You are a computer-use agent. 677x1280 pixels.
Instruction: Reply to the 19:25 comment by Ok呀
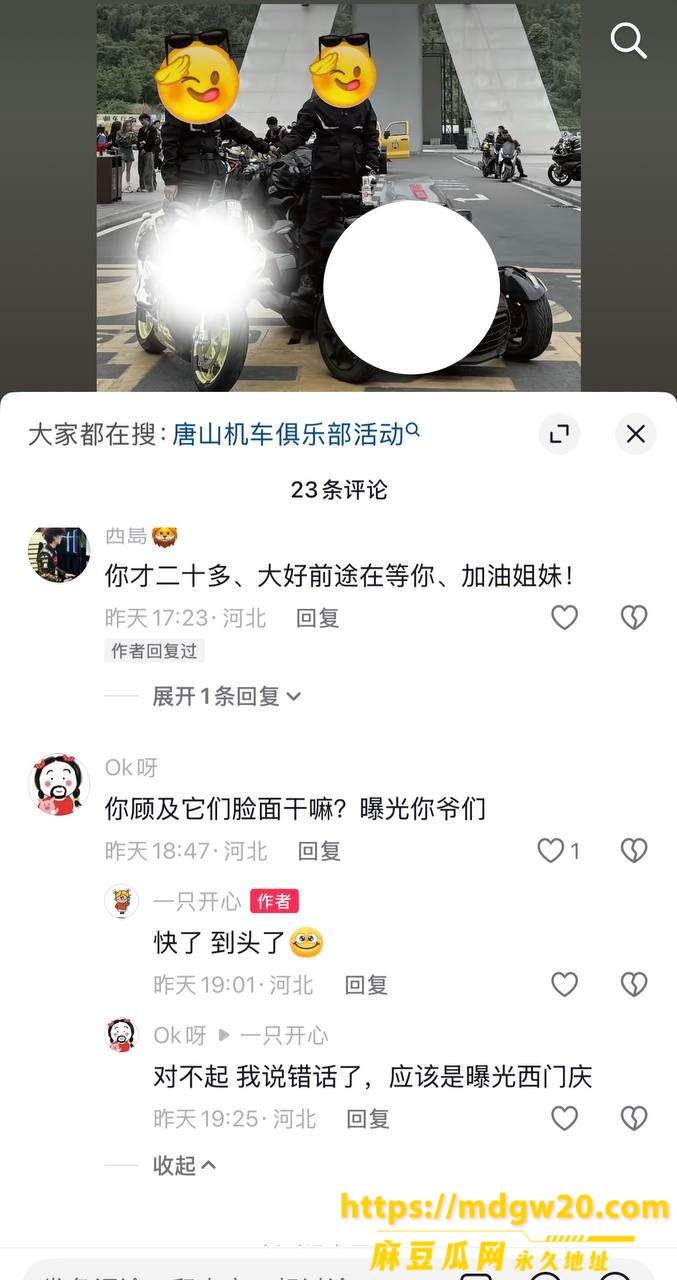tap(368, 1118)
